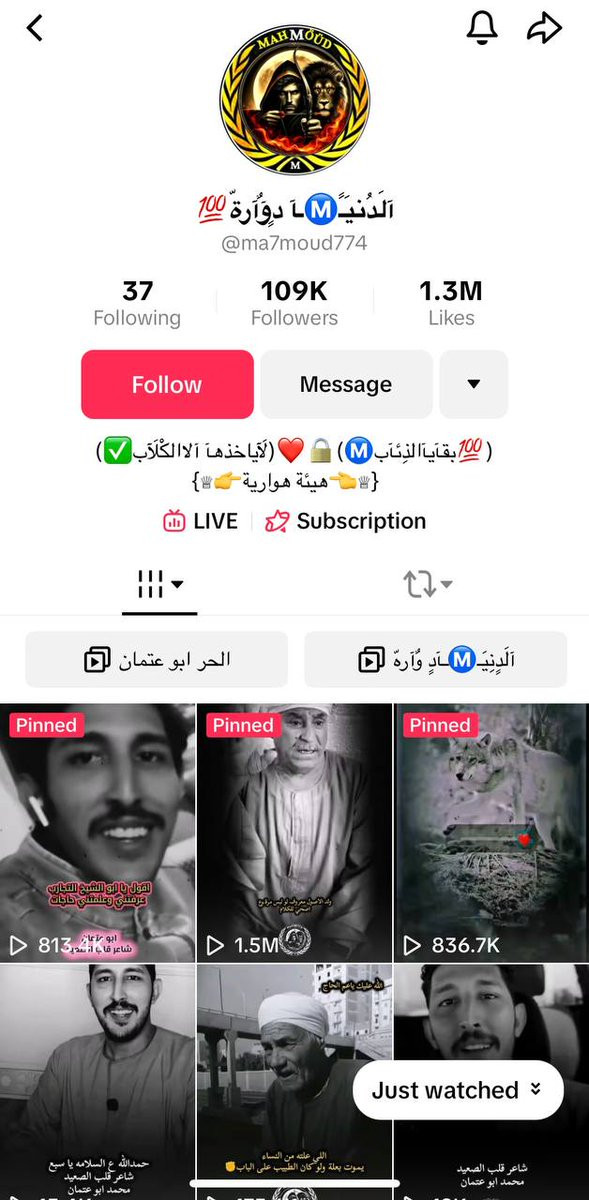Expand the dropdown arrow beside Message
This screenshot has width=589, height=1200.
[474, 384]
